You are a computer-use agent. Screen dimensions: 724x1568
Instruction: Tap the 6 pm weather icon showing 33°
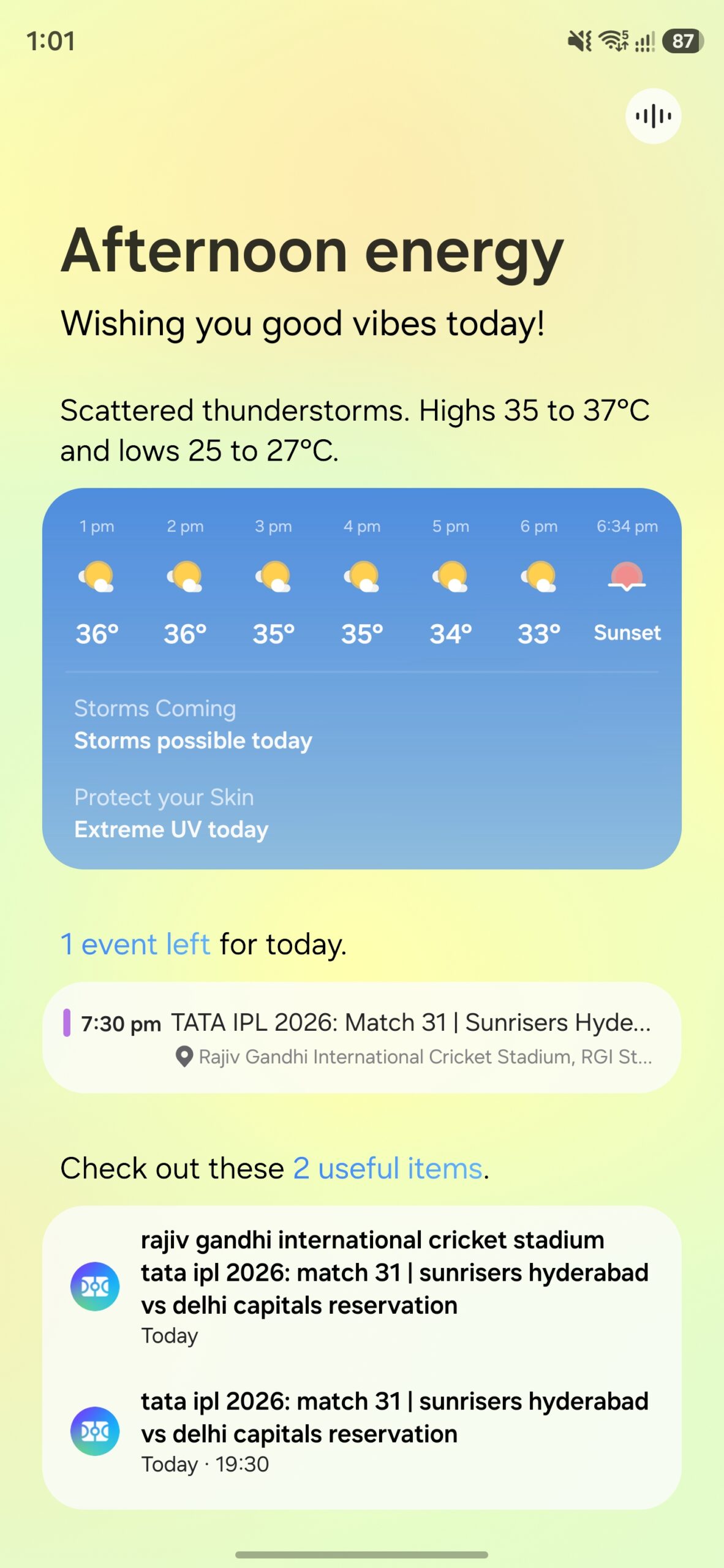[538, 578]
